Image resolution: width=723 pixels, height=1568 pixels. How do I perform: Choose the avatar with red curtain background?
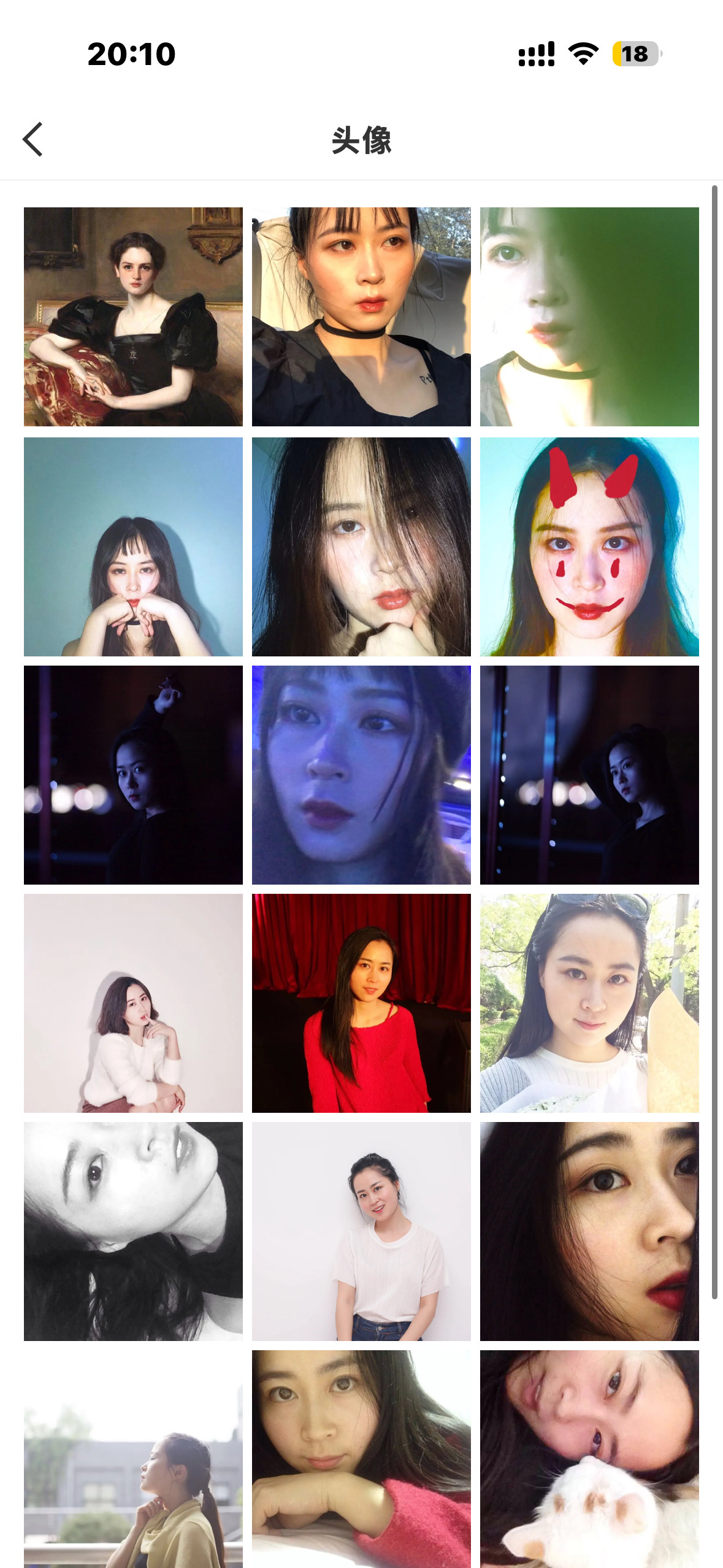pos(361,1003)
